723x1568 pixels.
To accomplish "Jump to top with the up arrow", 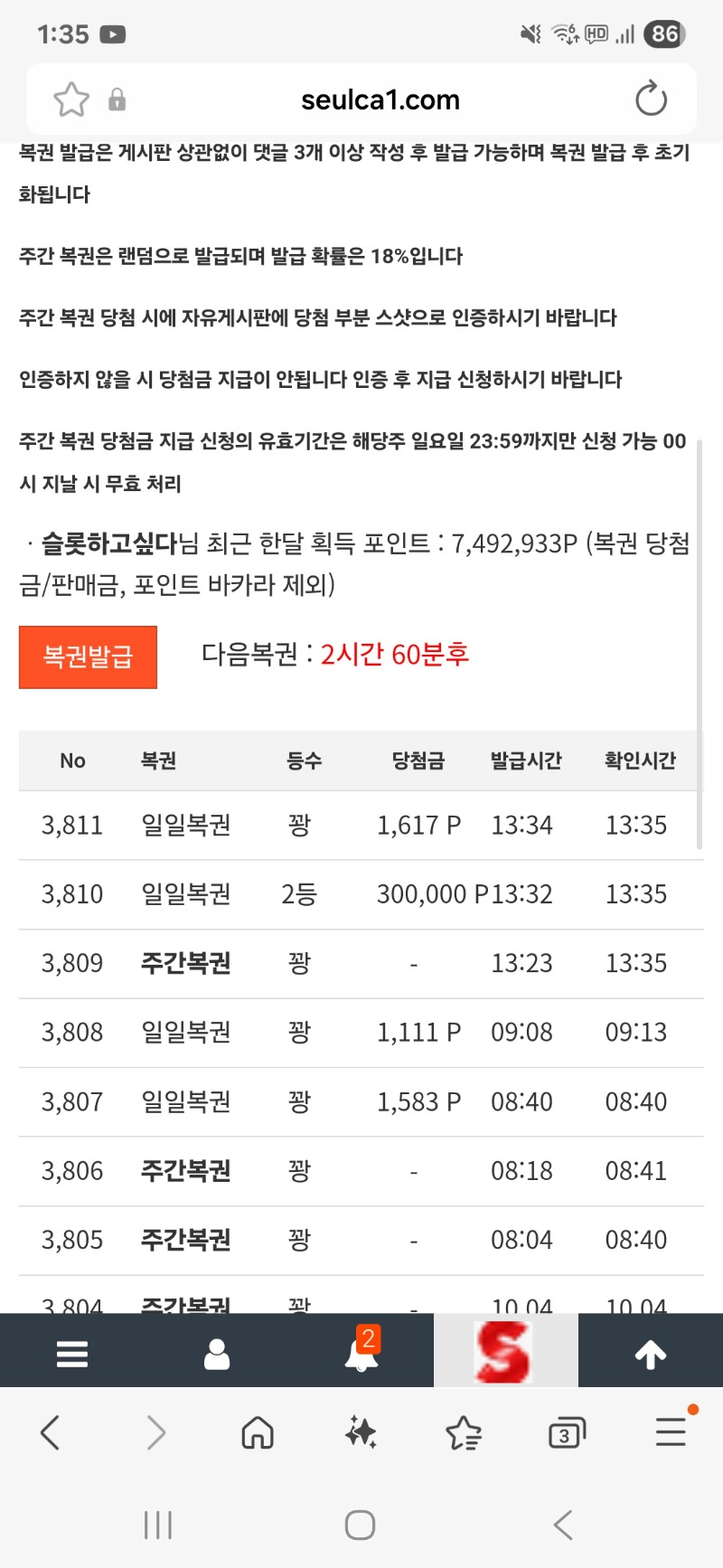I will coord(651,1354).
